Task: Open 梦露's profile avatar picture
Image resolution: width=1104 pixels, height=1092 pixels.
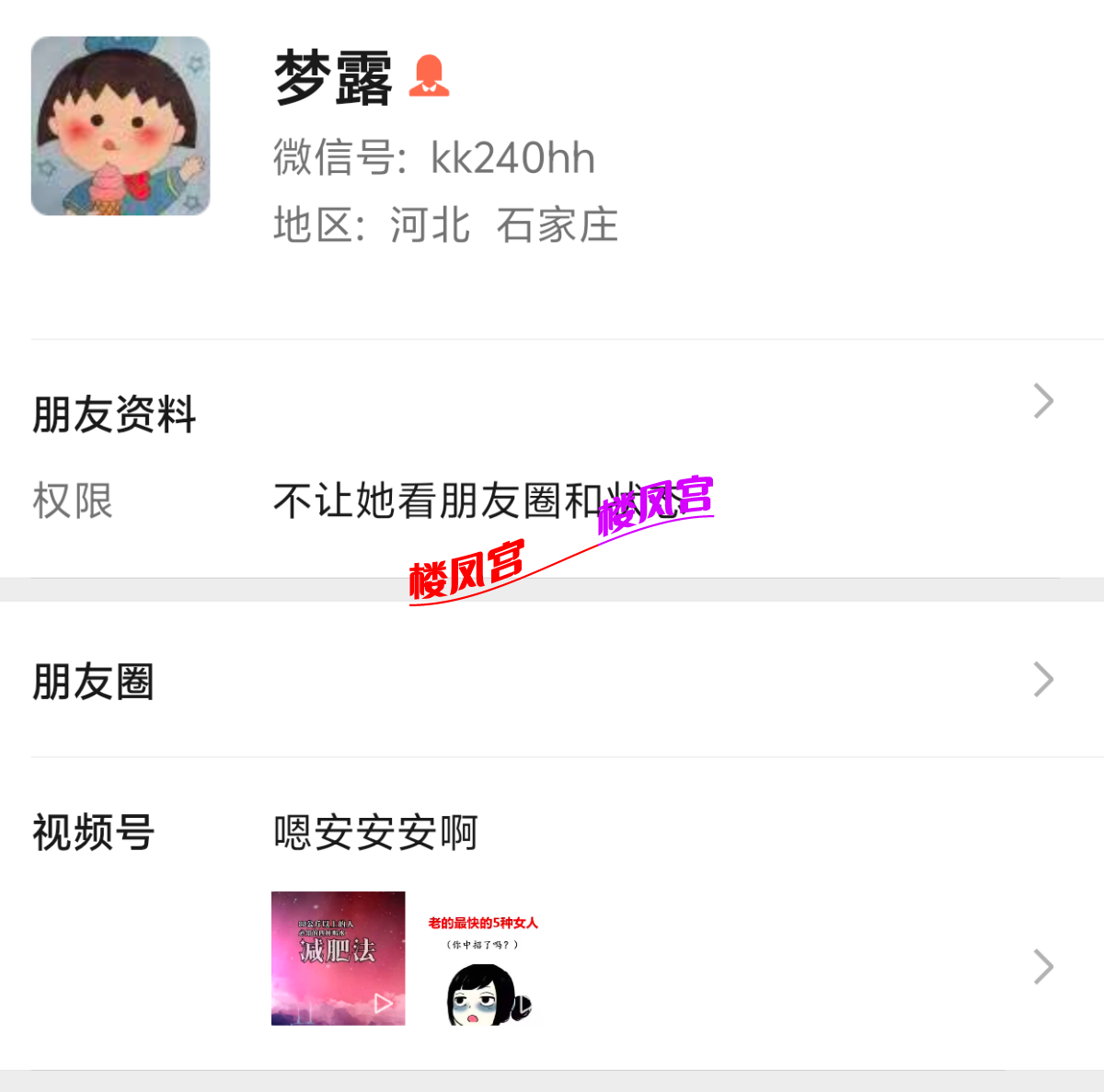Action: coord(121,126)
